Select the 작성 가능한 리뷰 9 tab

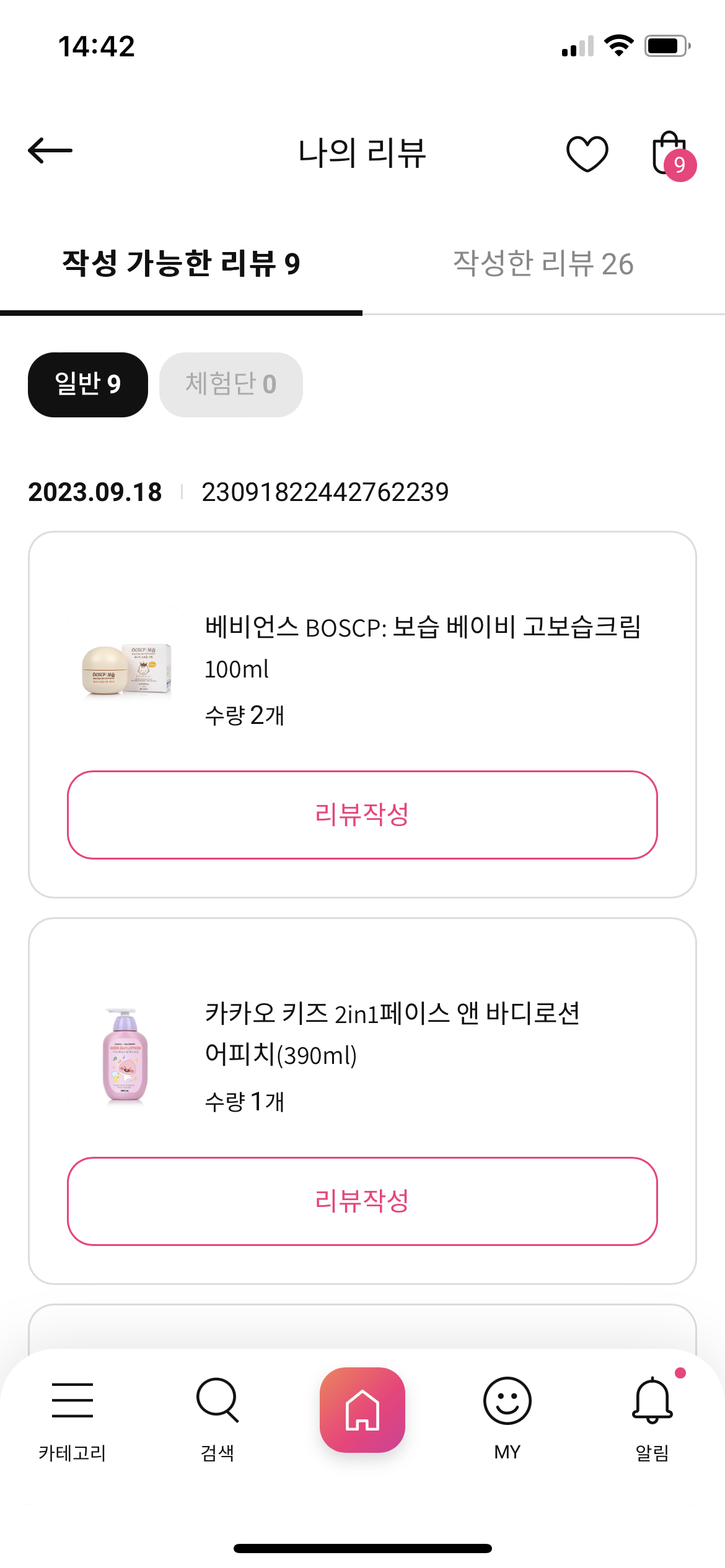pos(181,264)
